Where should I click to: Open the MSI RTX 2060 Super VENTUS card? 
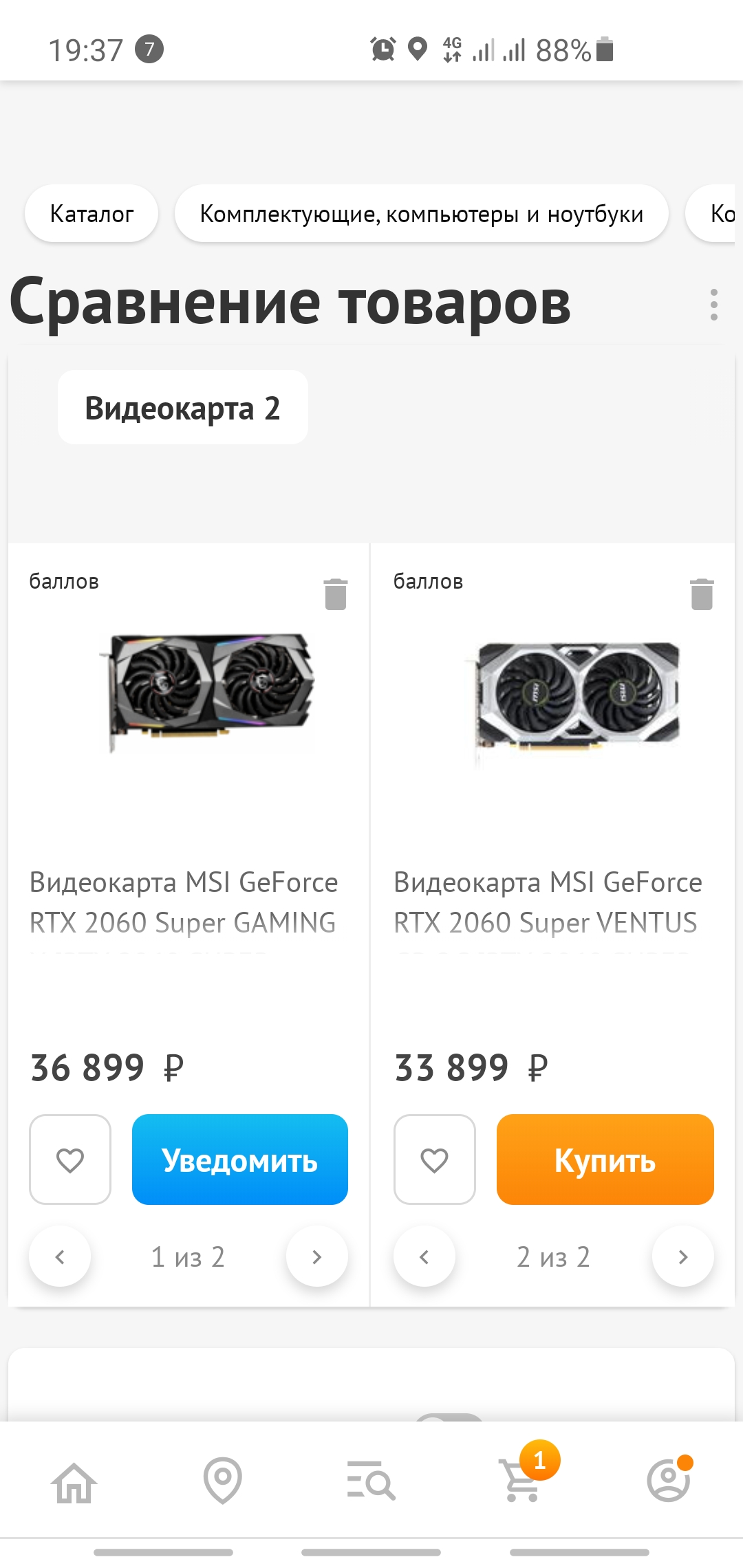(x=548, y=902)
